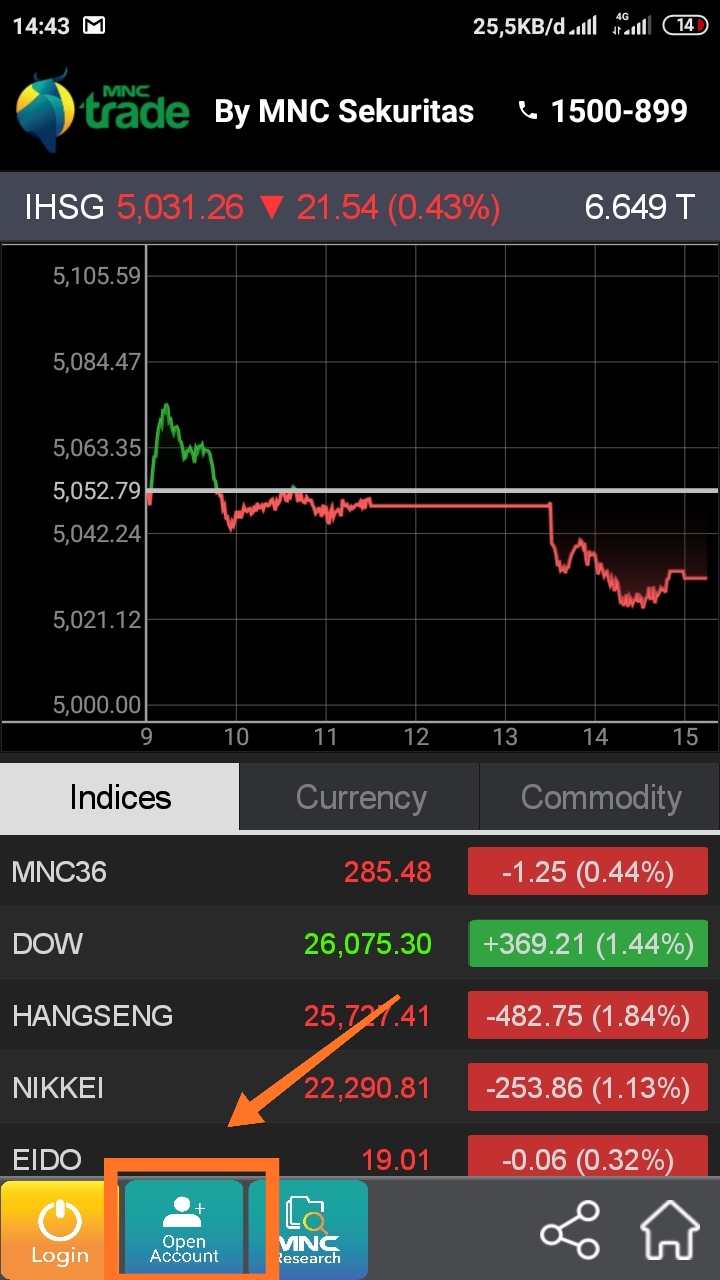Switch to the Currency tab
The image size is (720, 1280).
point(358,797)
